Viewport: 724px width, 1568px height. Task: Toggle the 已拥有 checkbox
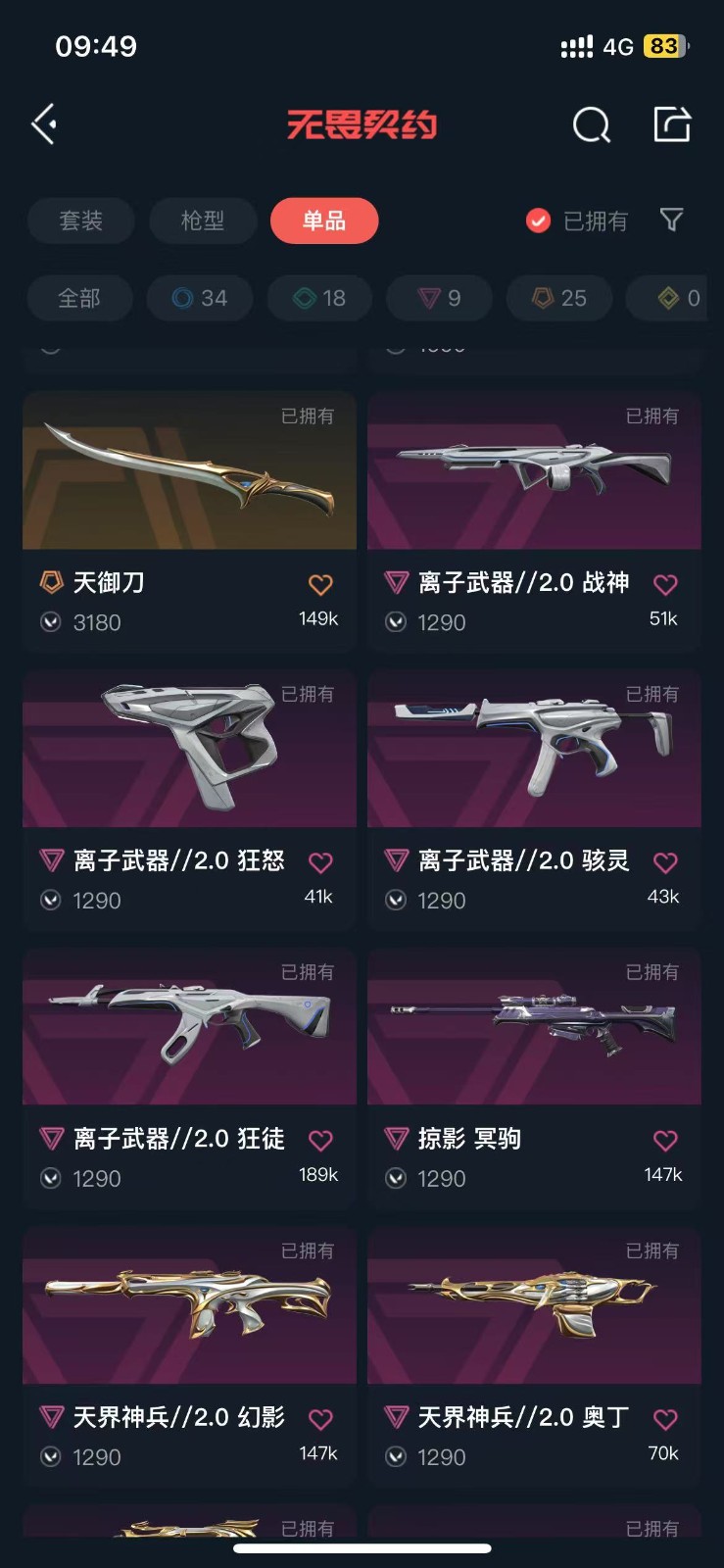pos(538,220)
